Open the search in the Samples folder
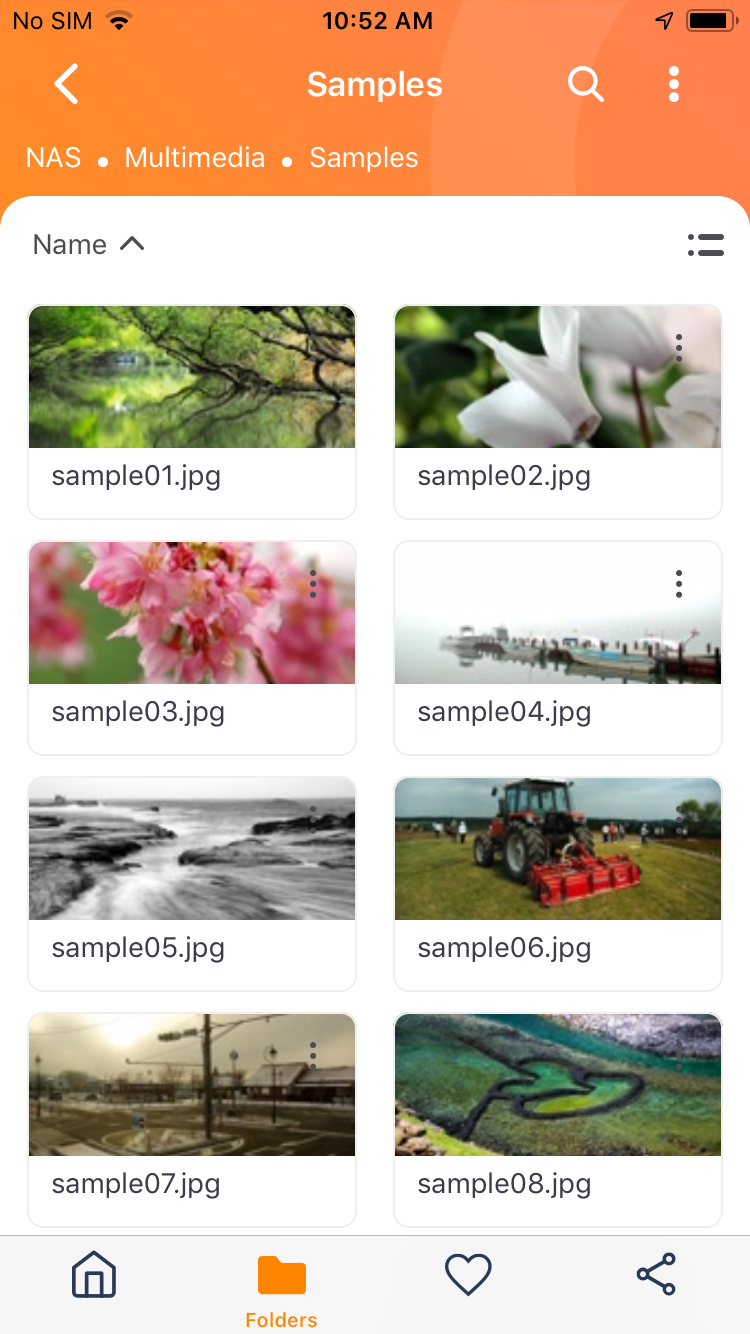750x1334 pixels. coord(586,85)
